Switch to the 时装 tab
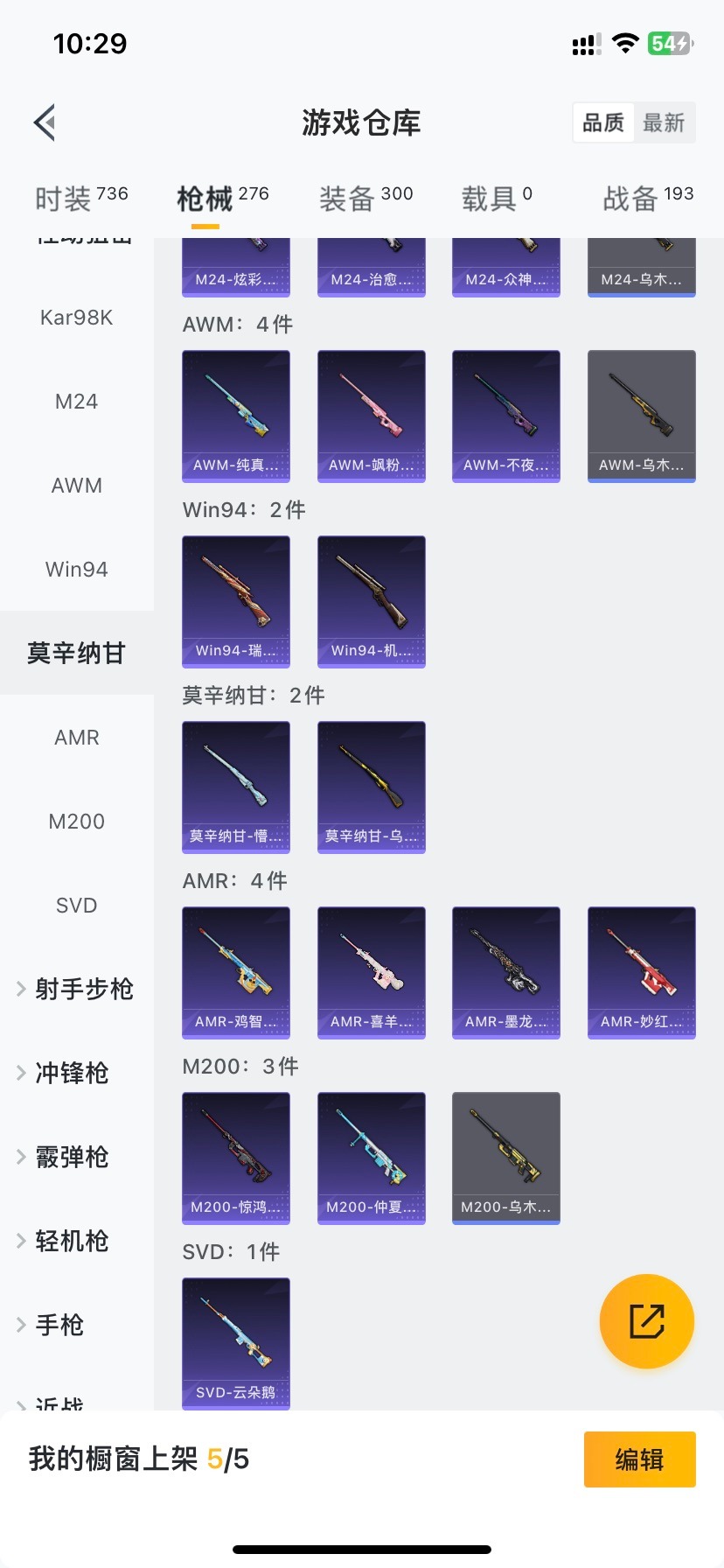Viewport: 724px width, 1568px height. click(81, 199)
